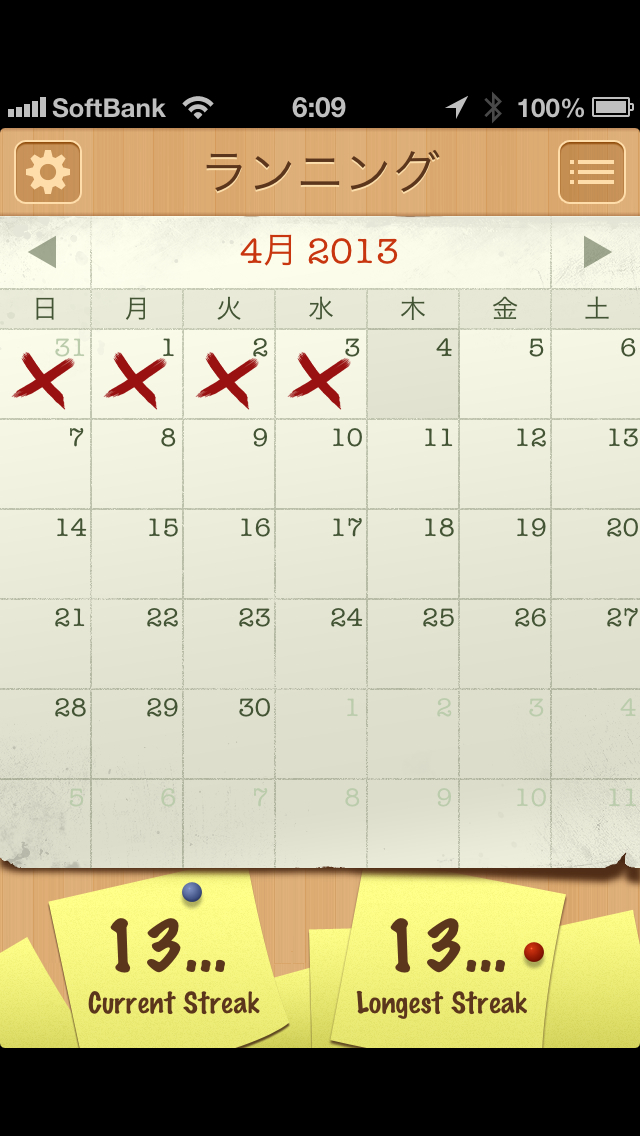Tap the day cell for April 5
This screenshot has height=1136, width=640.
click(x=504, y=374)
